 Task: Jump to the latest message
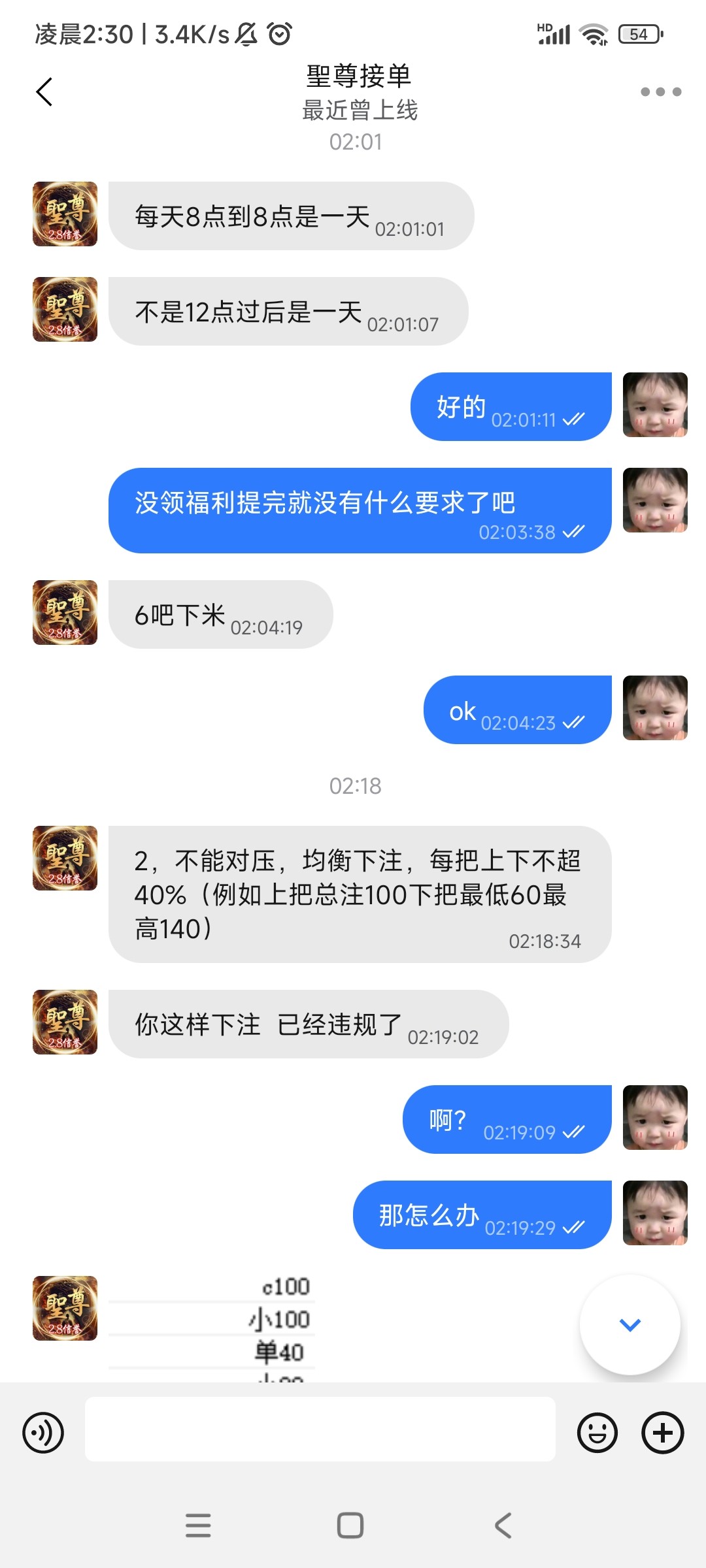pos(630,1325)
